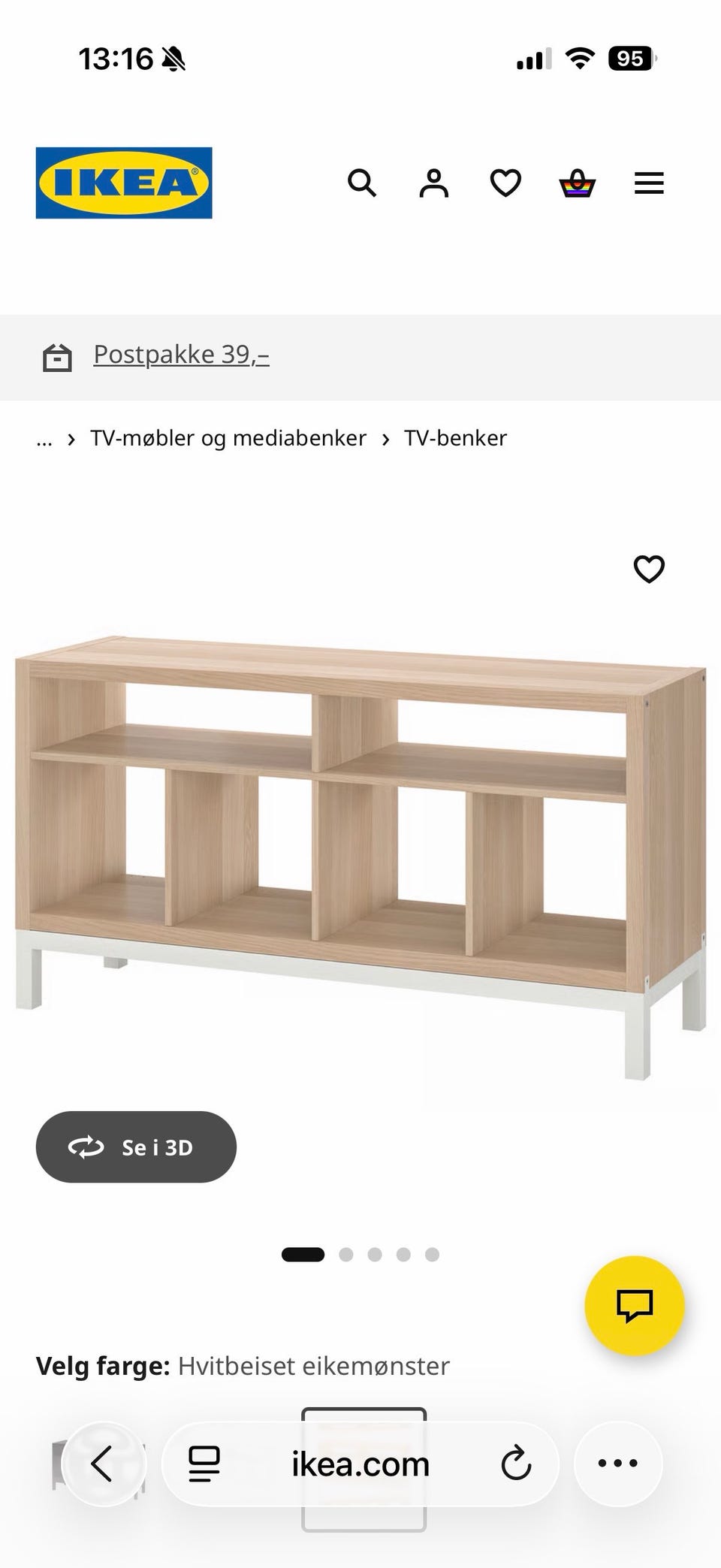The width and height of the screenshot is (721, 1568).
Task: Open your IKEA account profile
Action: pyautogui.click(x=433, y=183)
